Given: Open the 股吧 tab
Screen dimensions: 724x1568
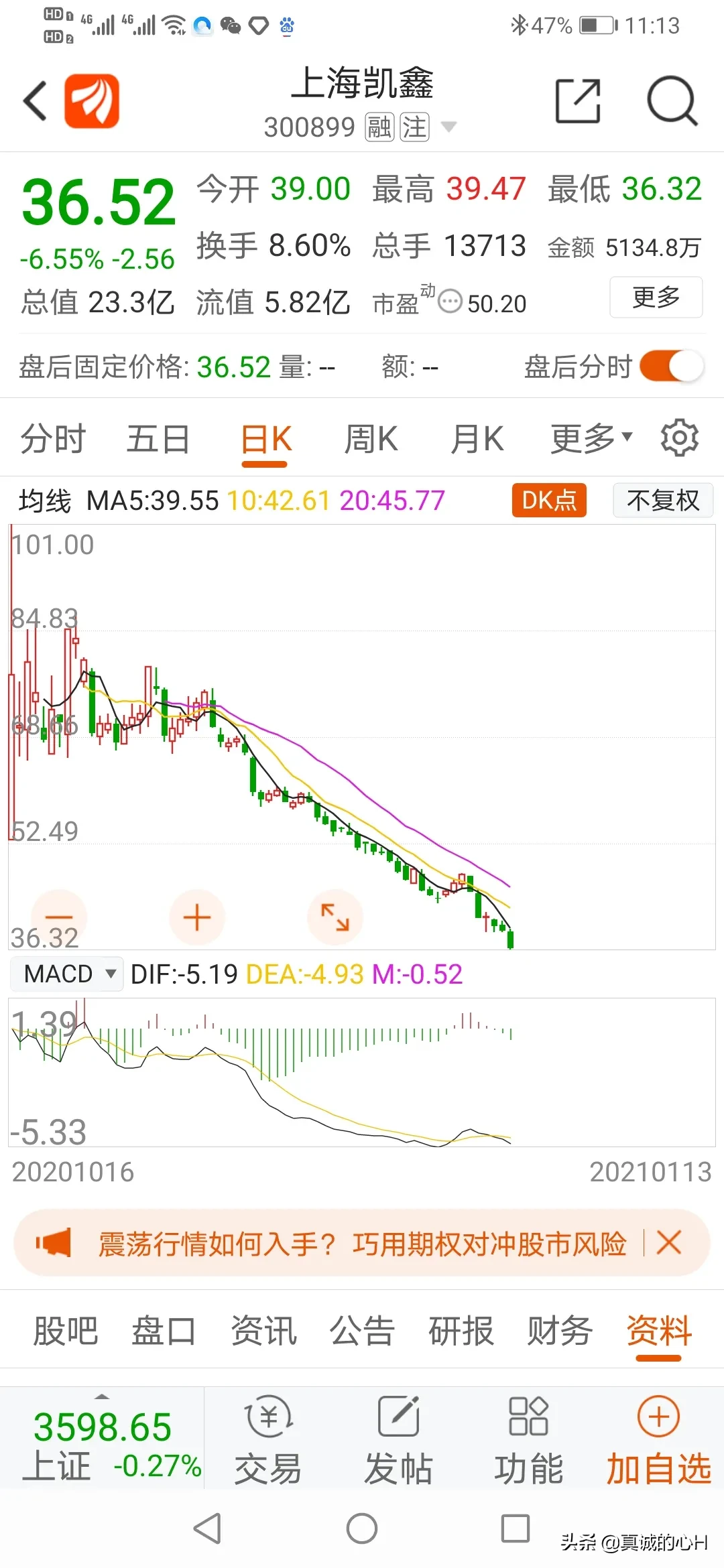Looking at the screenshot, I should [66, 1331].
